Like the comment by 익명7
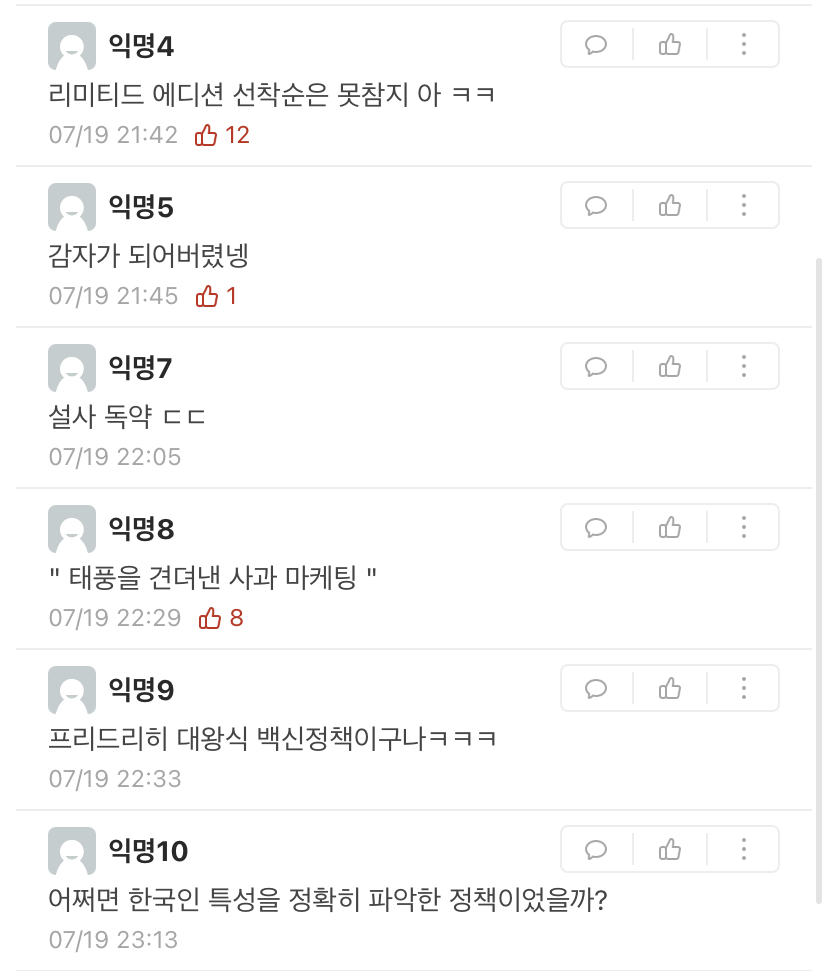This screenshot has width=828, height=971. pyautogui.click(x=670, y=367)
